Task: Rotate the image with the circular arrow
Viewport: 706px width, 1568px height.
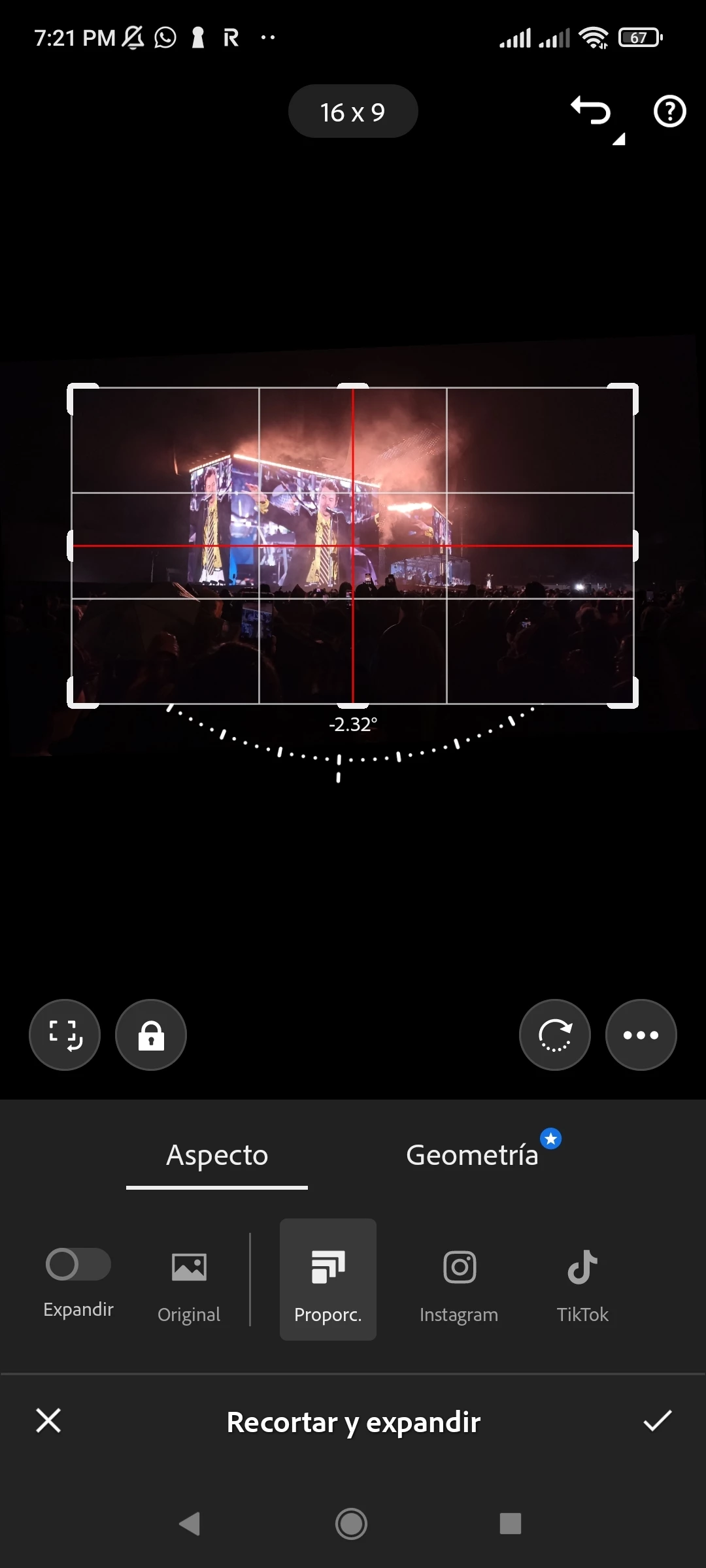Action: (555, 1035)
